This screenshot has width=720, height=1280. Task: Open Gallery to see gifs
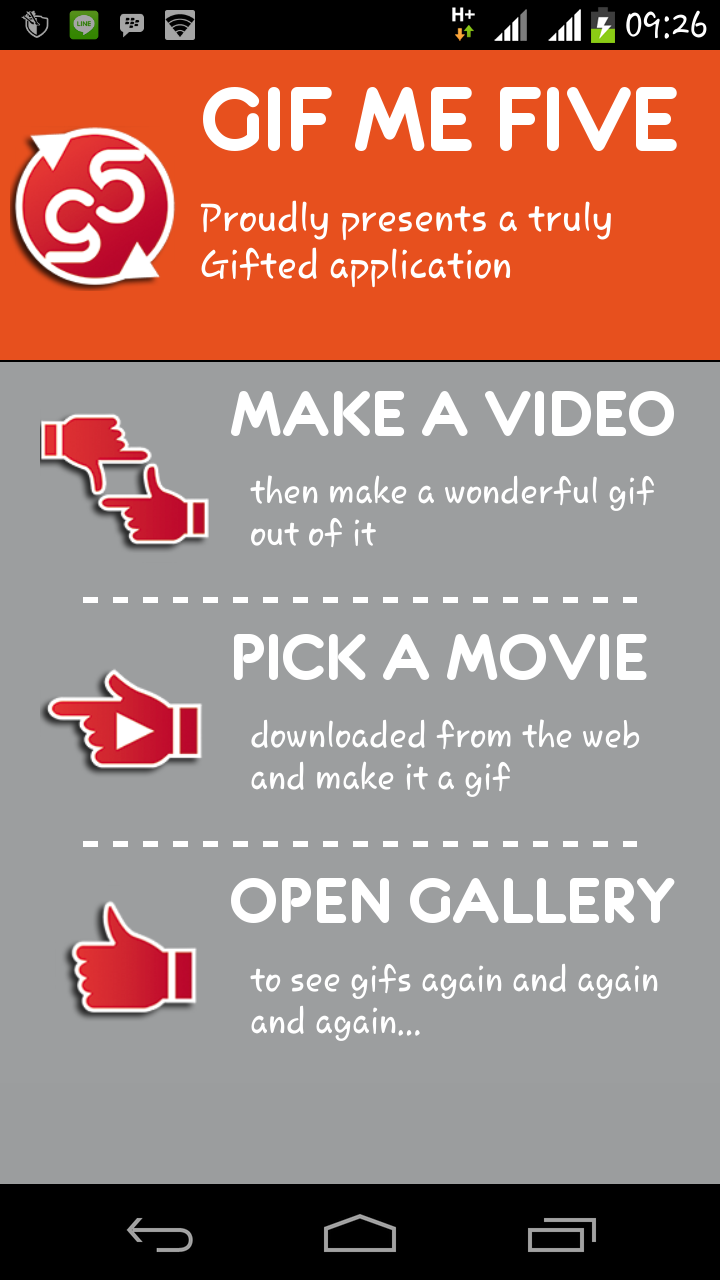pyautogui.click(x=452, y=902)
